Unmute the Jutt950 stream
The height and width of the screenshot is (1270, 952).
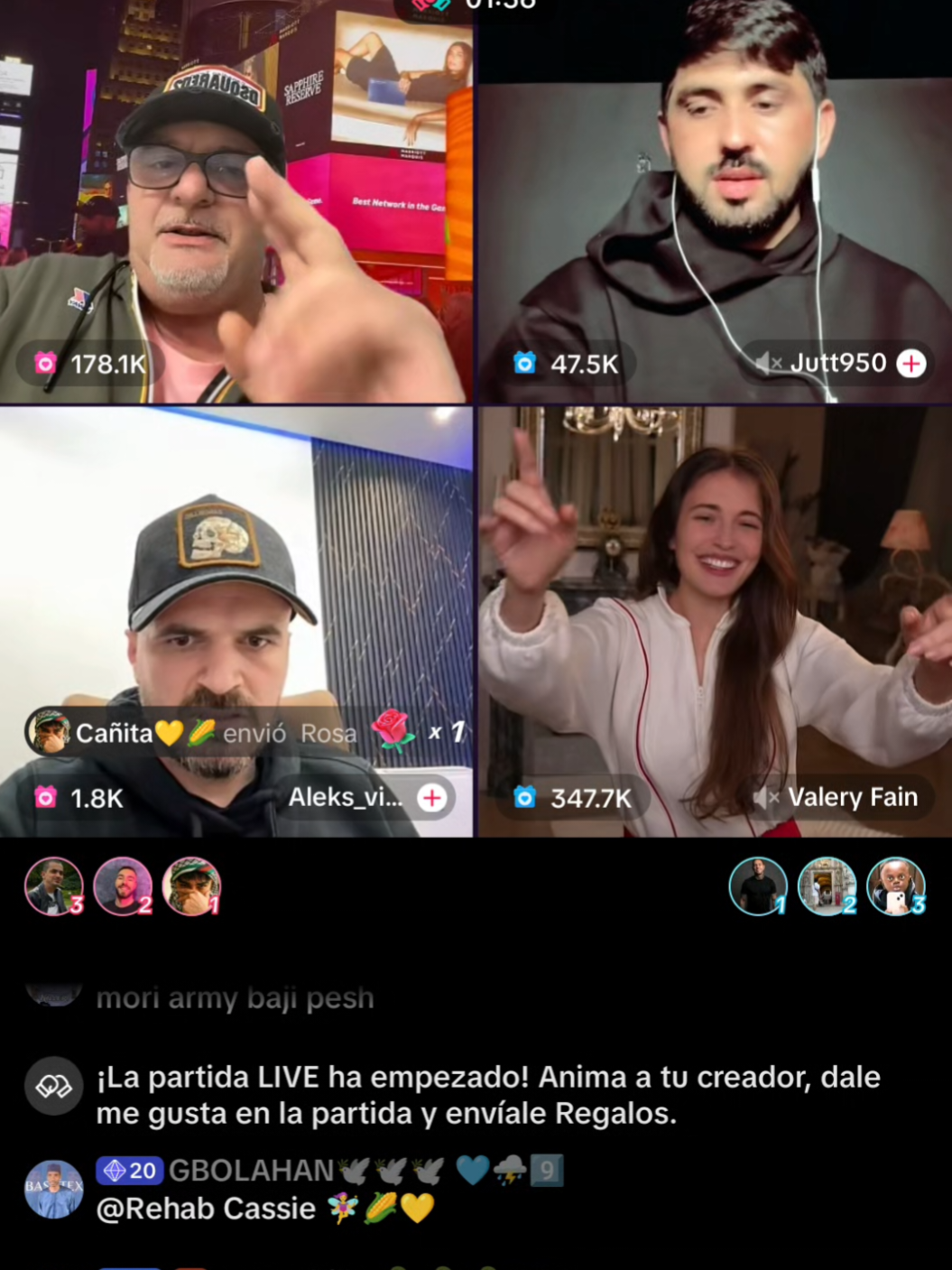pos(770,363)
